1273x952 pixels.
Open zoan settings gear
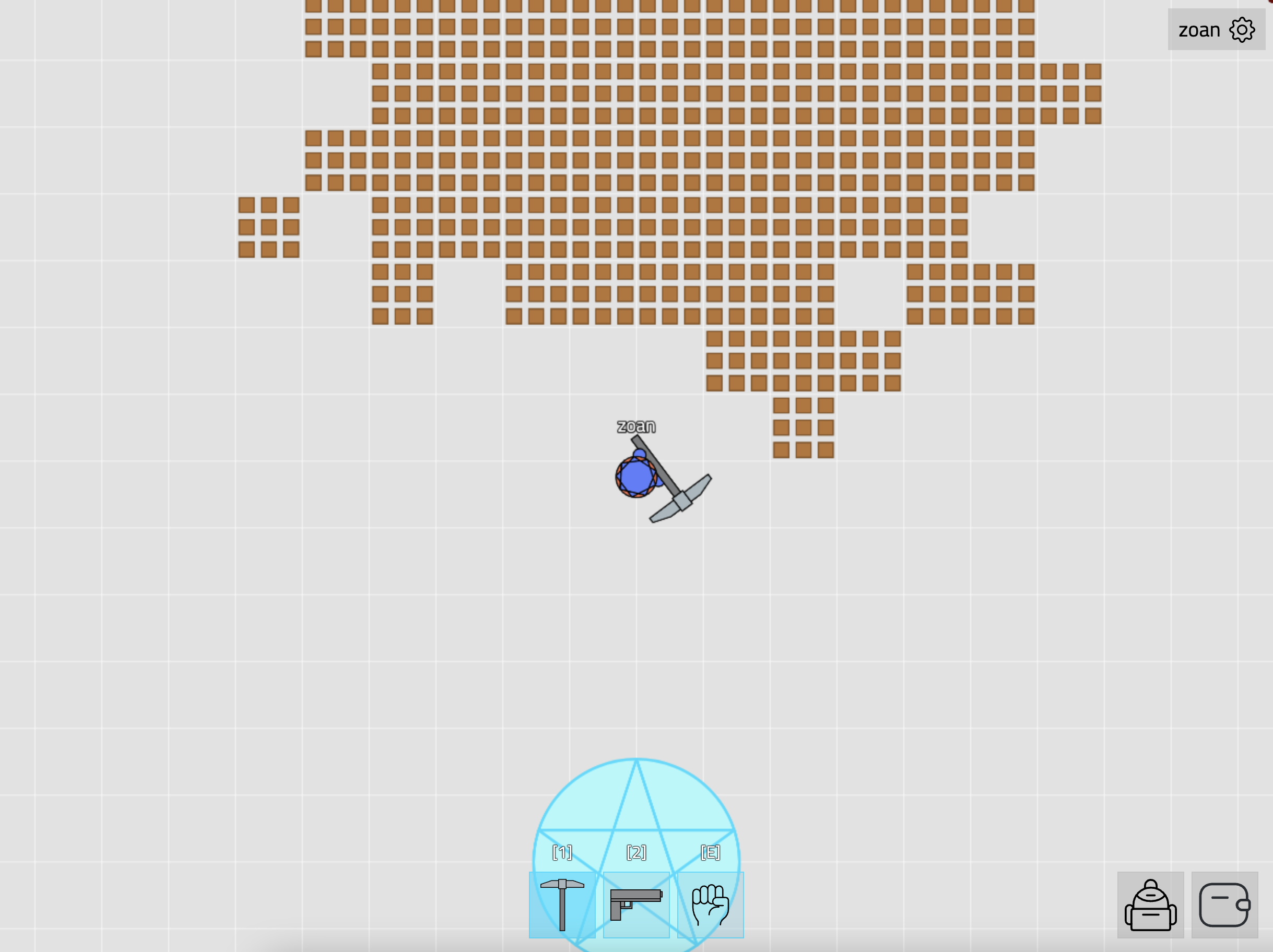[x=1241, y=30]
